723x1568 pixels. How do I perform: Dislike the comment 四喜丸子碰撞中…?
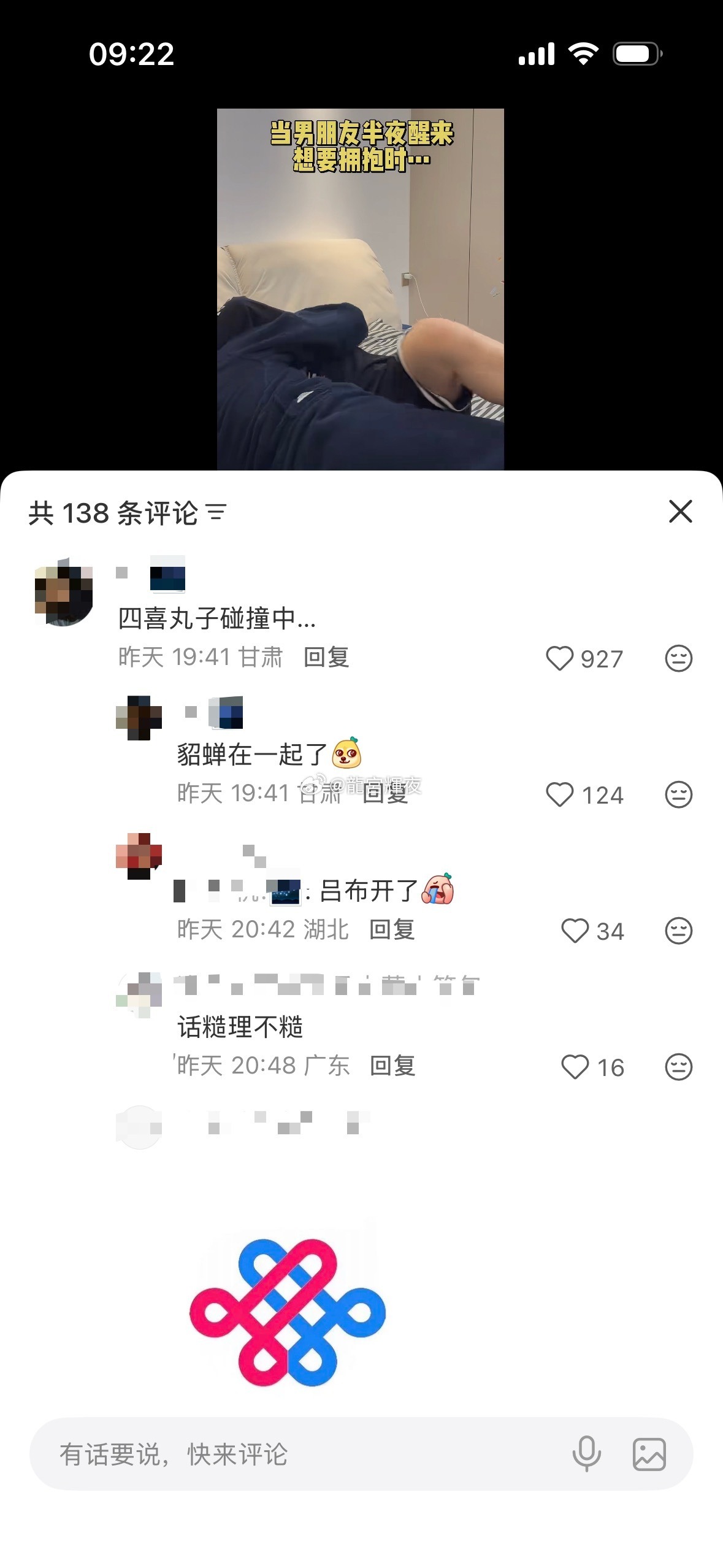tap(678, 659)
